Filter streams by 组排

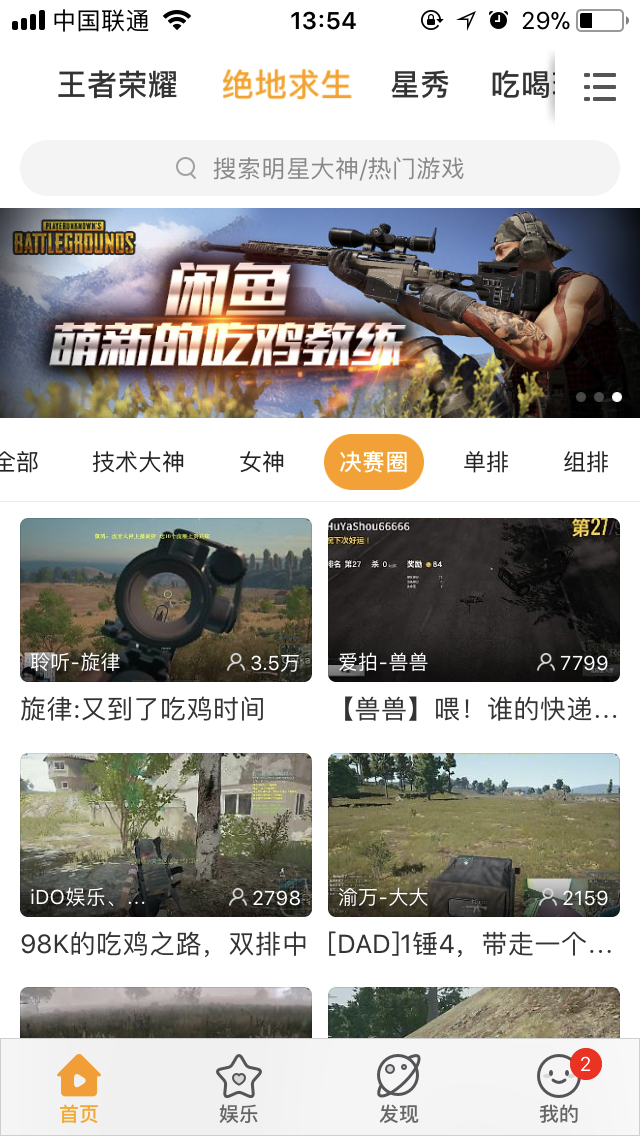(586, 461)
